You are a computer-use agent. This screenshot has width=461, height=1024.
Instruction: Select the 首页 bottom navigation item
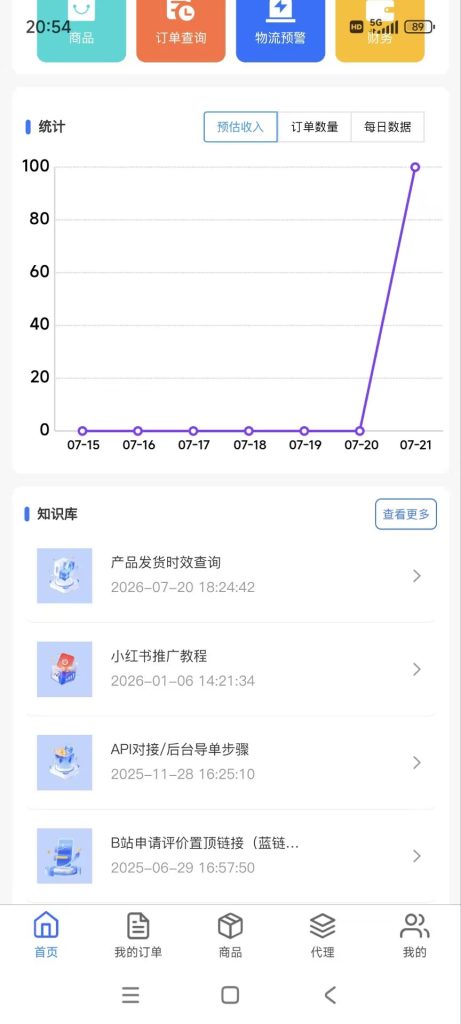(46, 935)
